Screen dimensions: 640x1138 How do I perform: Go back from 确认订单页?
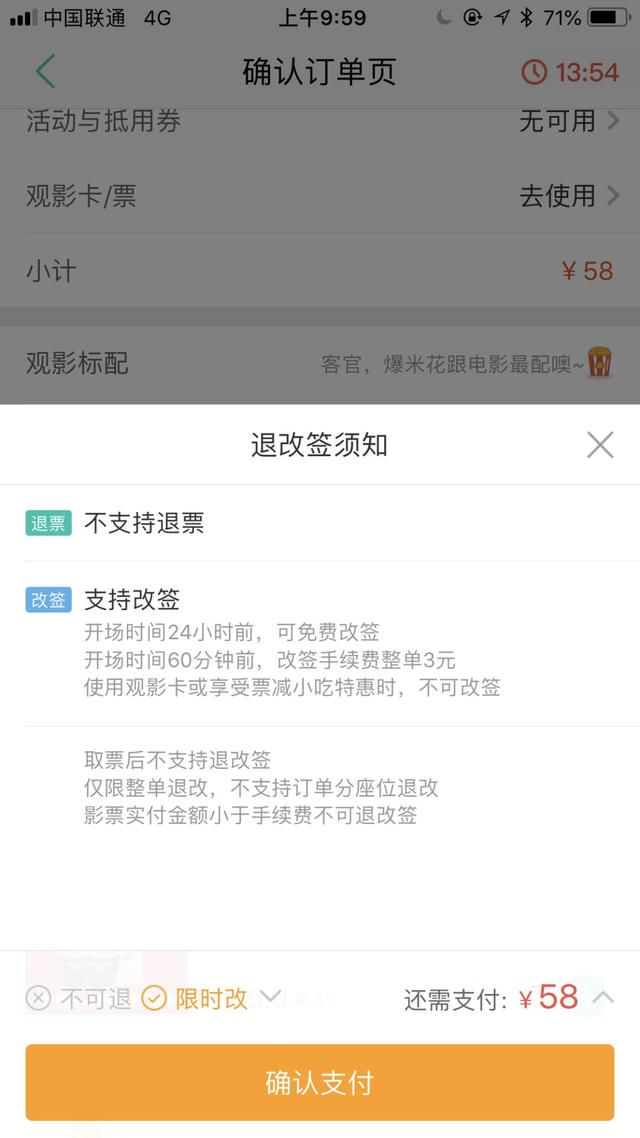tap(45, 72)
